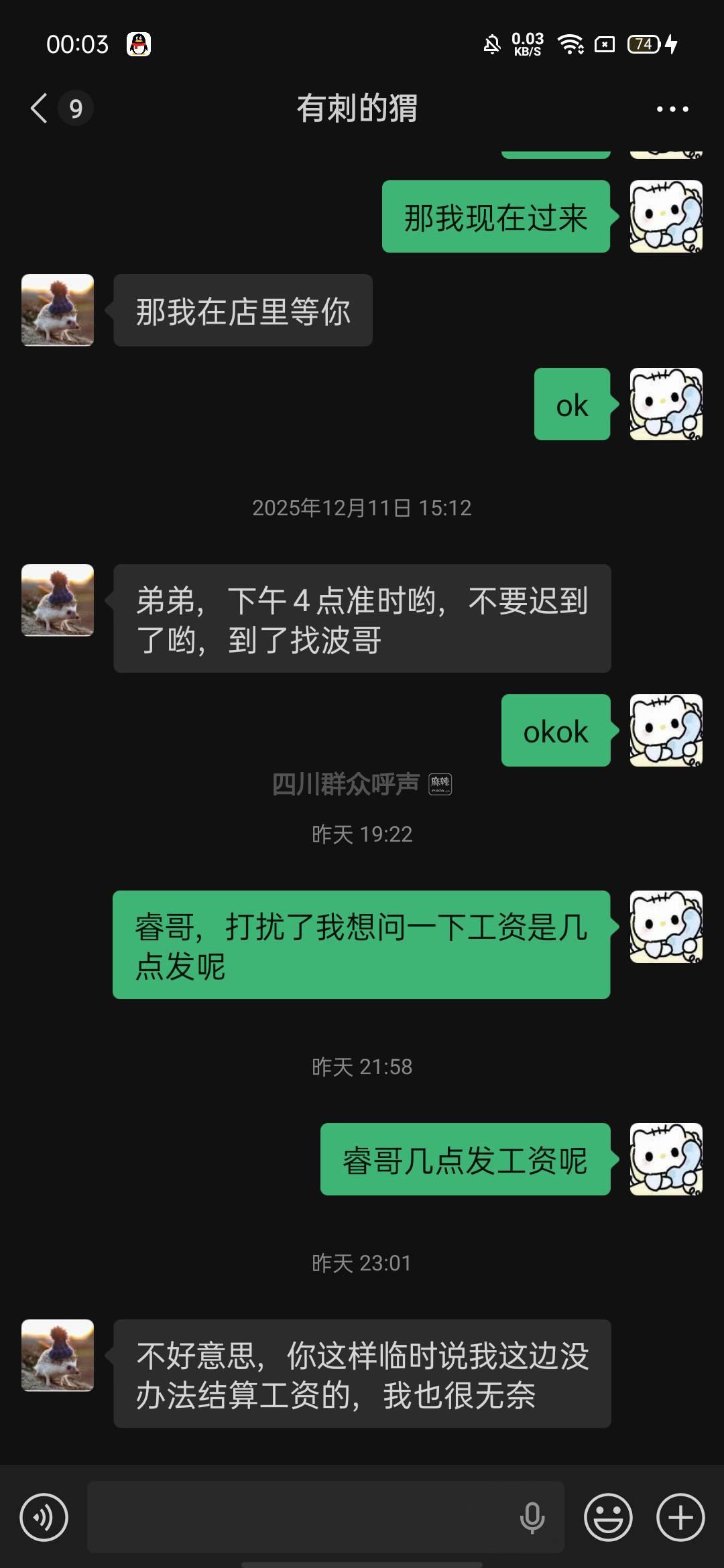This screenshot has height=1568, width=724.
Task: Open the emoji sticker panel
Action: (x=608, y=1517)
